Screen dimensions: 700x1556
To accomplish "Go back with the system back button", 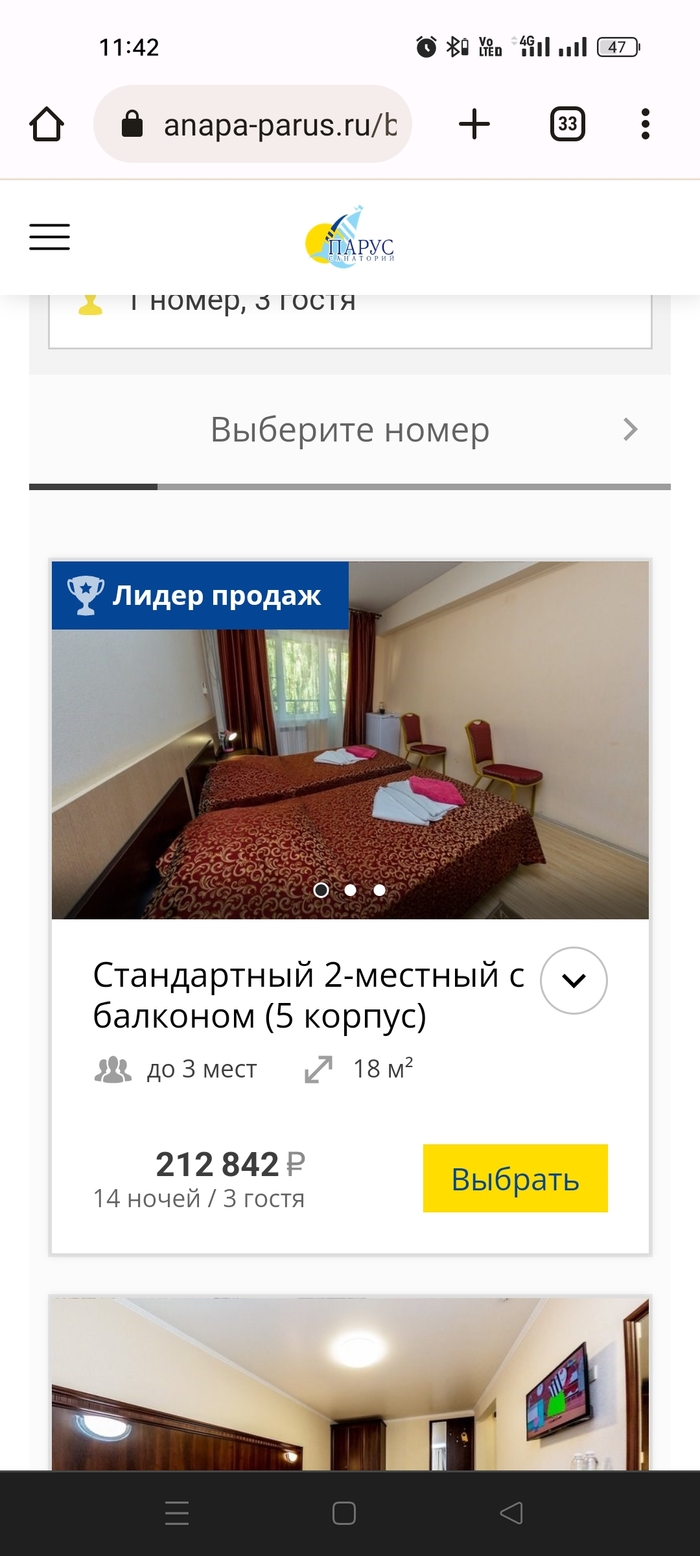I will pos(511,1513).
